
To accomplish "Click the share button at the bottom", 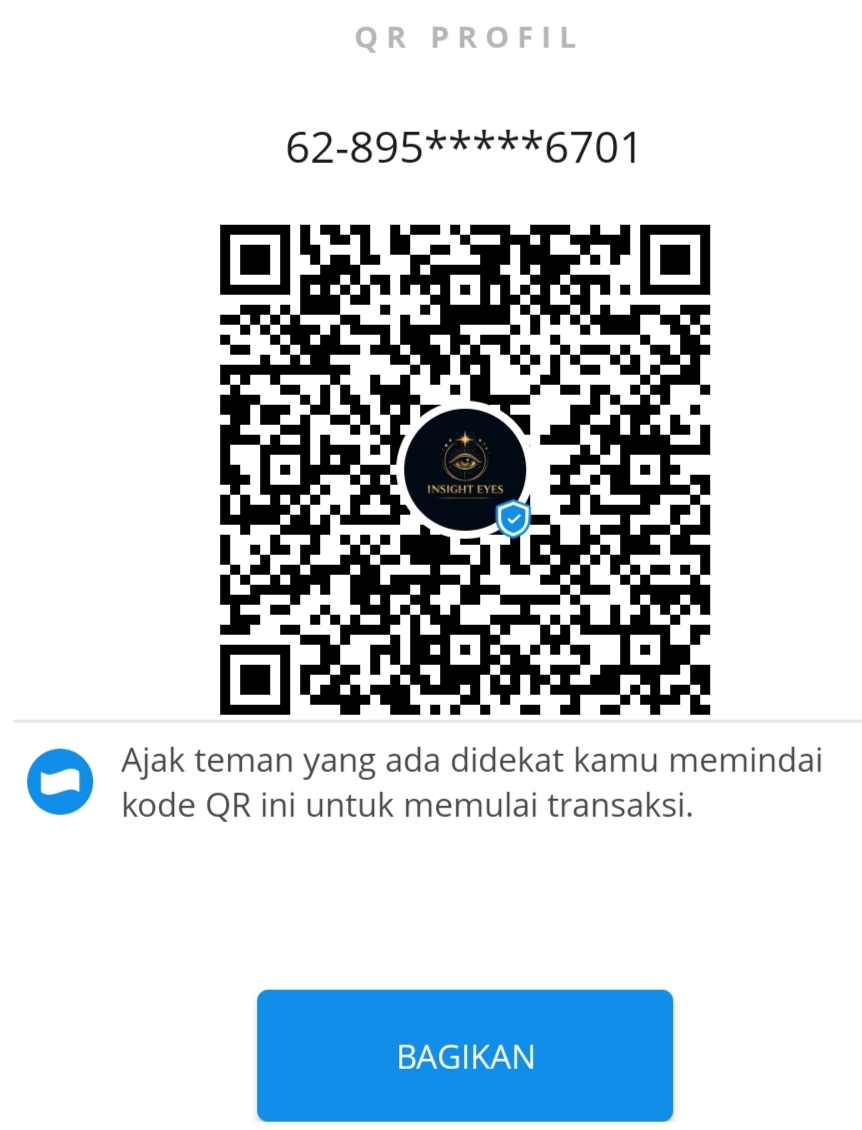I will pyautogui.click(x=465, y=1055).
